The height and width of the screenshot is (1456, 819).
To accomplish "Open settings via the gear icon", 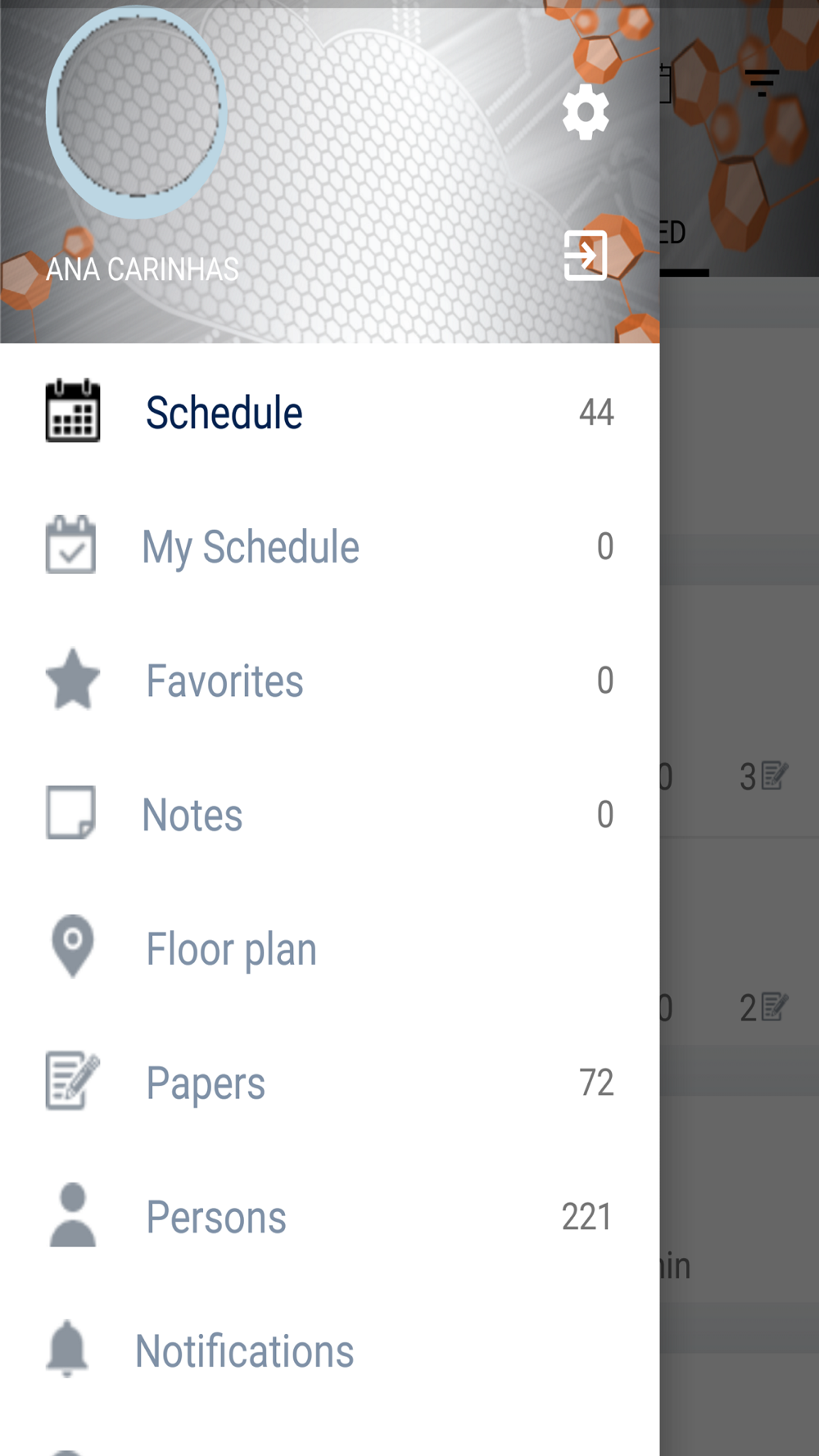I will click(x=586, y=111).
